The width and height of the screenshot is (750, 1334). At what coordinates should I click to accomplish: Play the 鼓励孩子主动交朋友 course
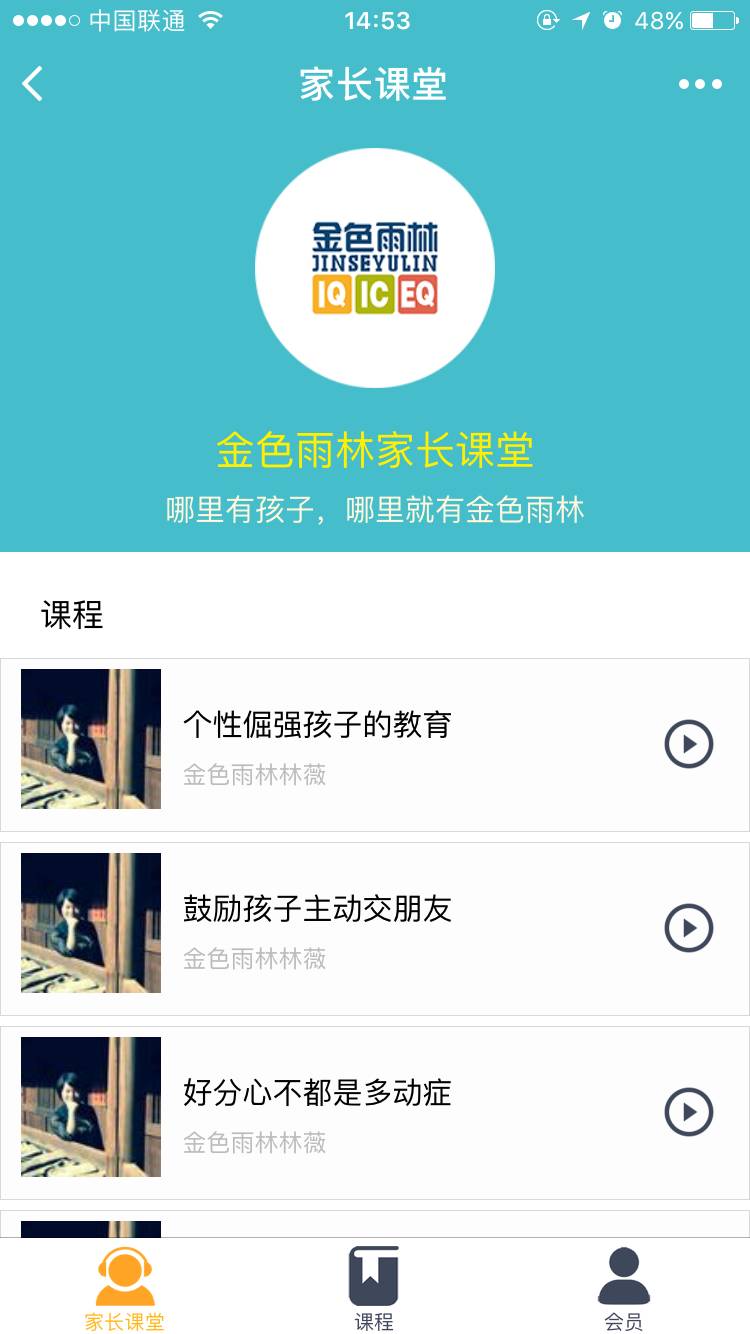[689, 928]
